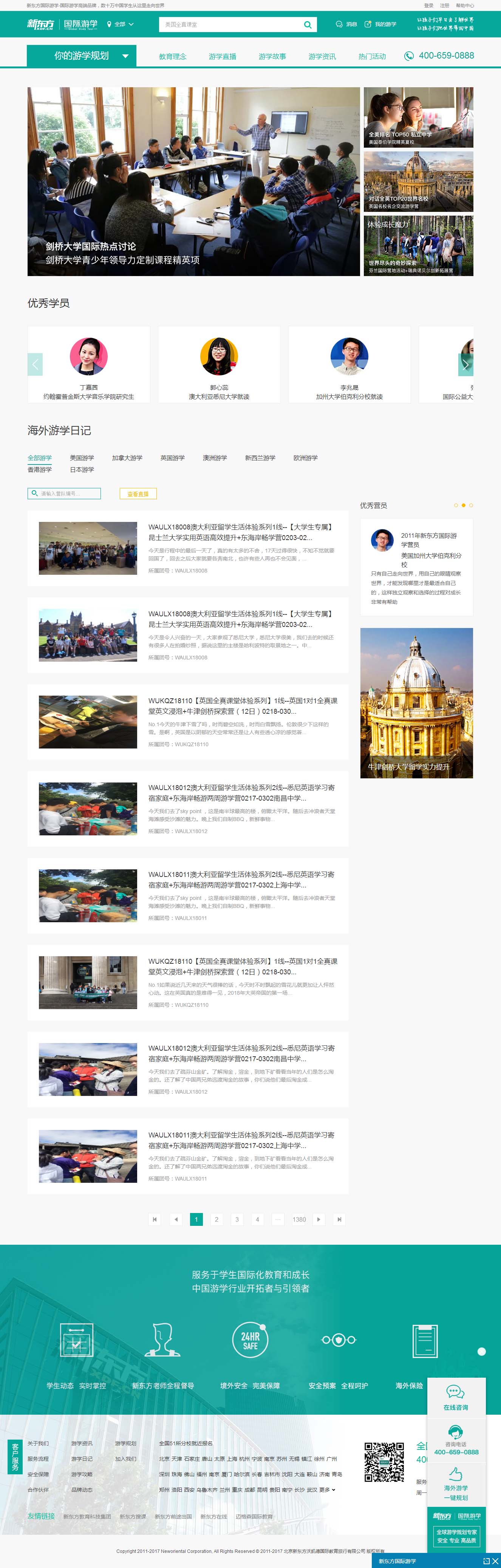Viewport: 501px width, 1568px height.
Task: Open 消息 messages
Action: point(346,24)
